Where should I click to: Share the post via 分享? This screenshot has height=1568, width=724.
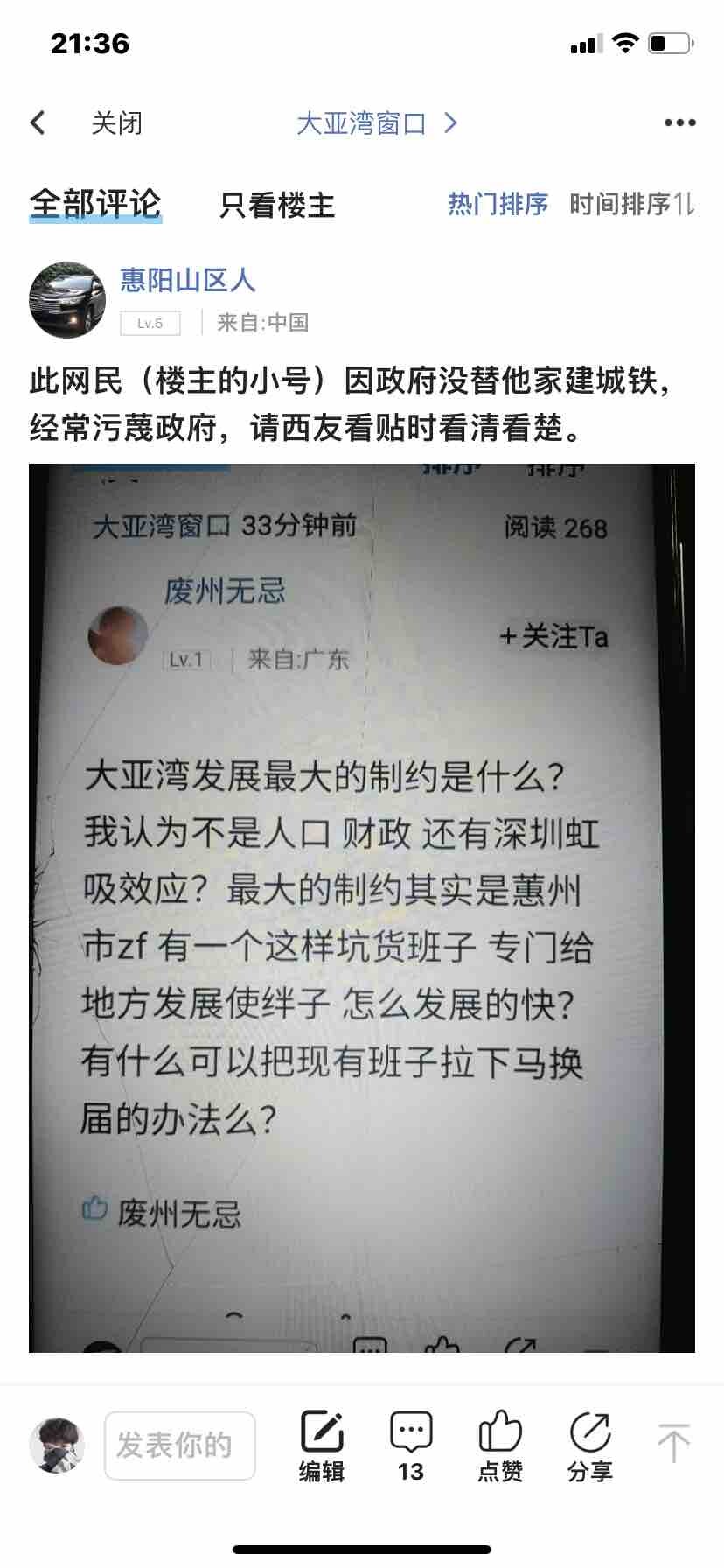590,1445
